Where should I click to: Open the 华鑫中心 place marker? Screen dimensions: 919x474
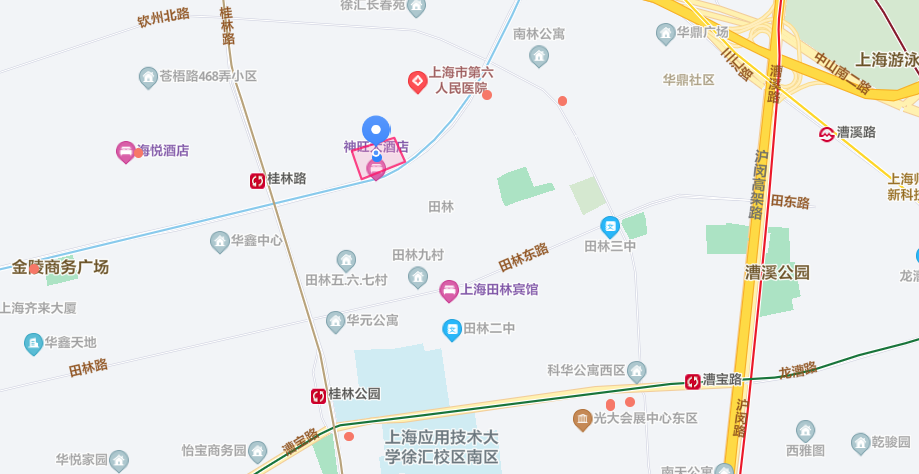(220, 241)
